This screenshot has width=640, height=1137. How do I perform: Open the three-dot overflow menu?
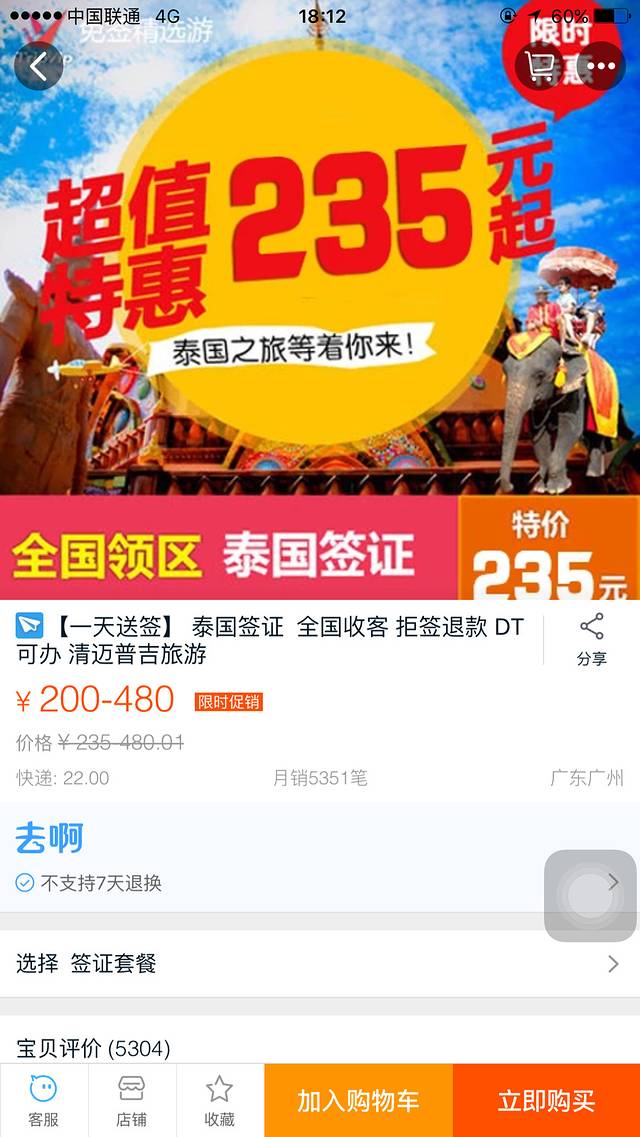pos(601,66)
